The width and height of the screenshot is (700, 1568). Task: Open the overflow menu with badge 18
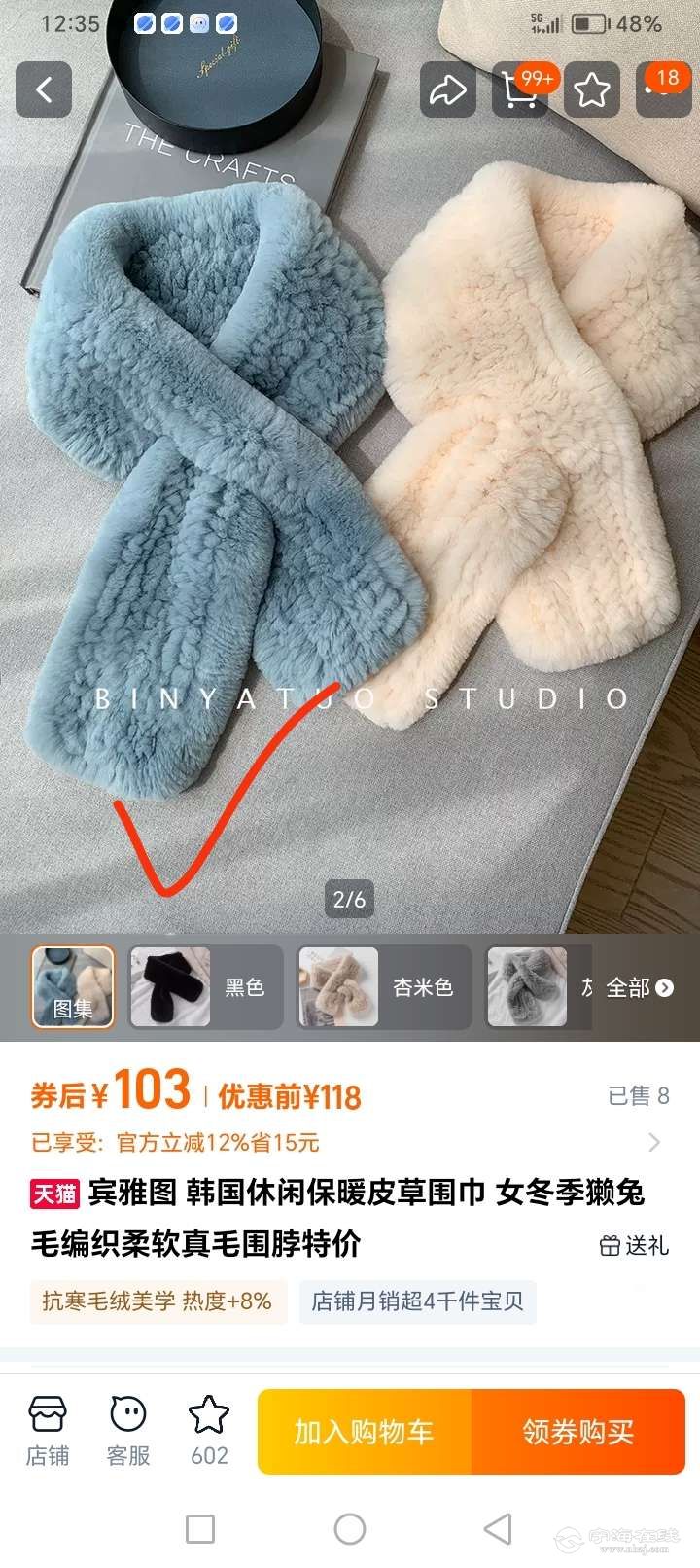point(664,90)
